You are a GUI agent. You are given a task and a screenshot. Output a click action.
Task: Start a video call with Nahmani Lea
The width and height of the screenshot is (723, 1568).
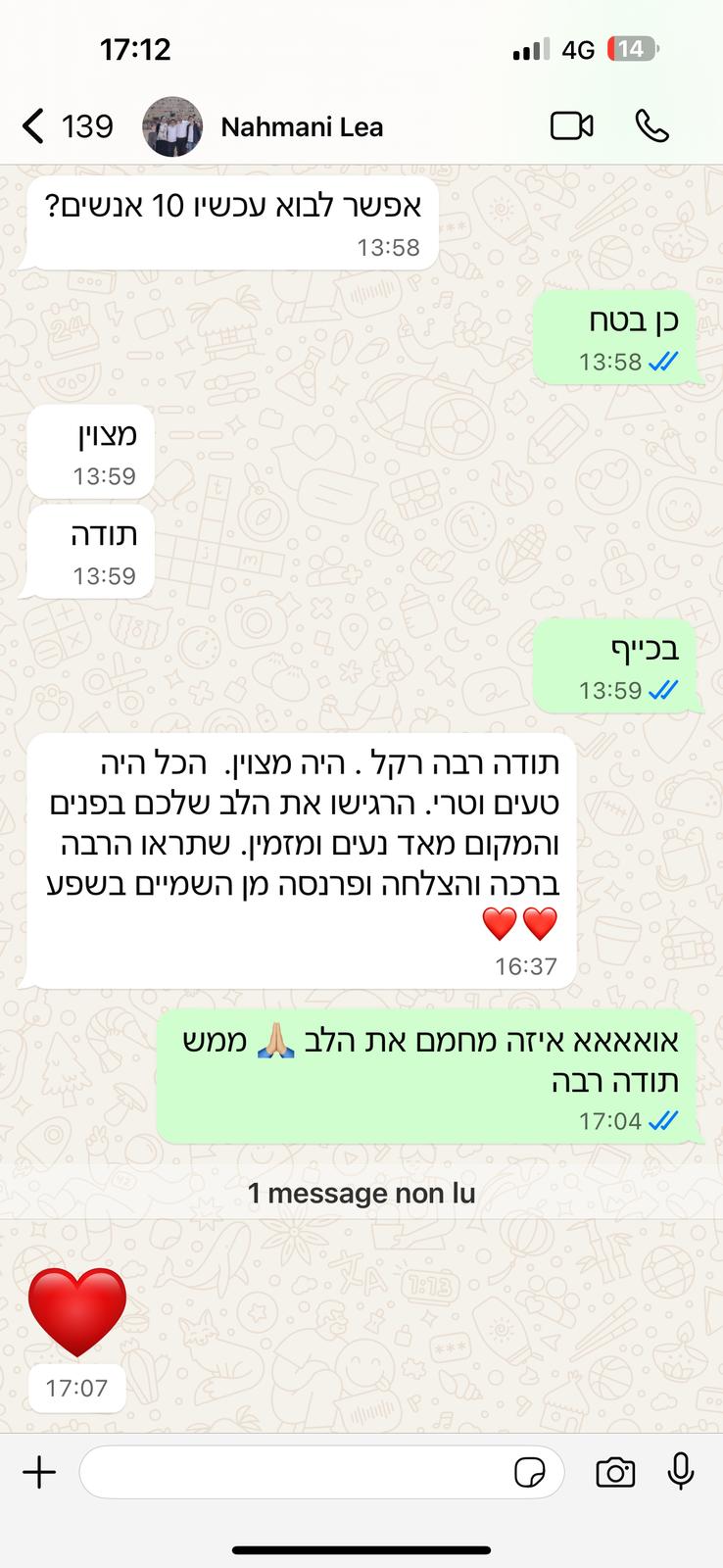click(571, 126)
